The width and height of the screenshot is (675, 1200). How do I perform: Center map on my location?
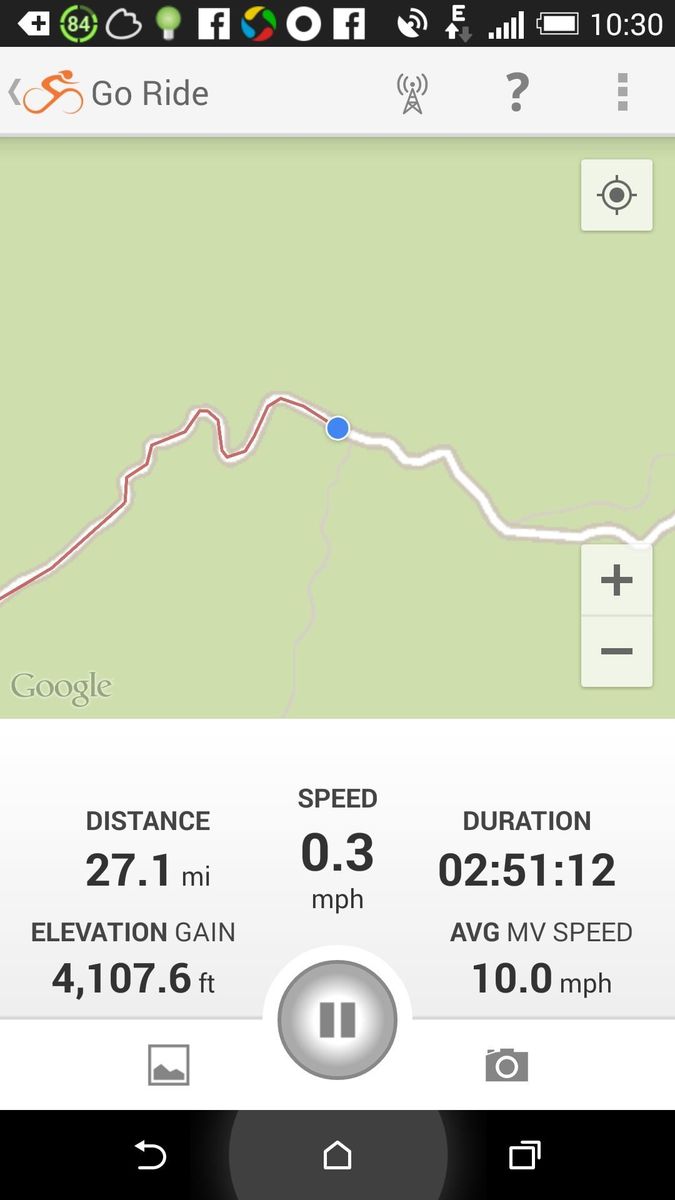coord(616,195)
